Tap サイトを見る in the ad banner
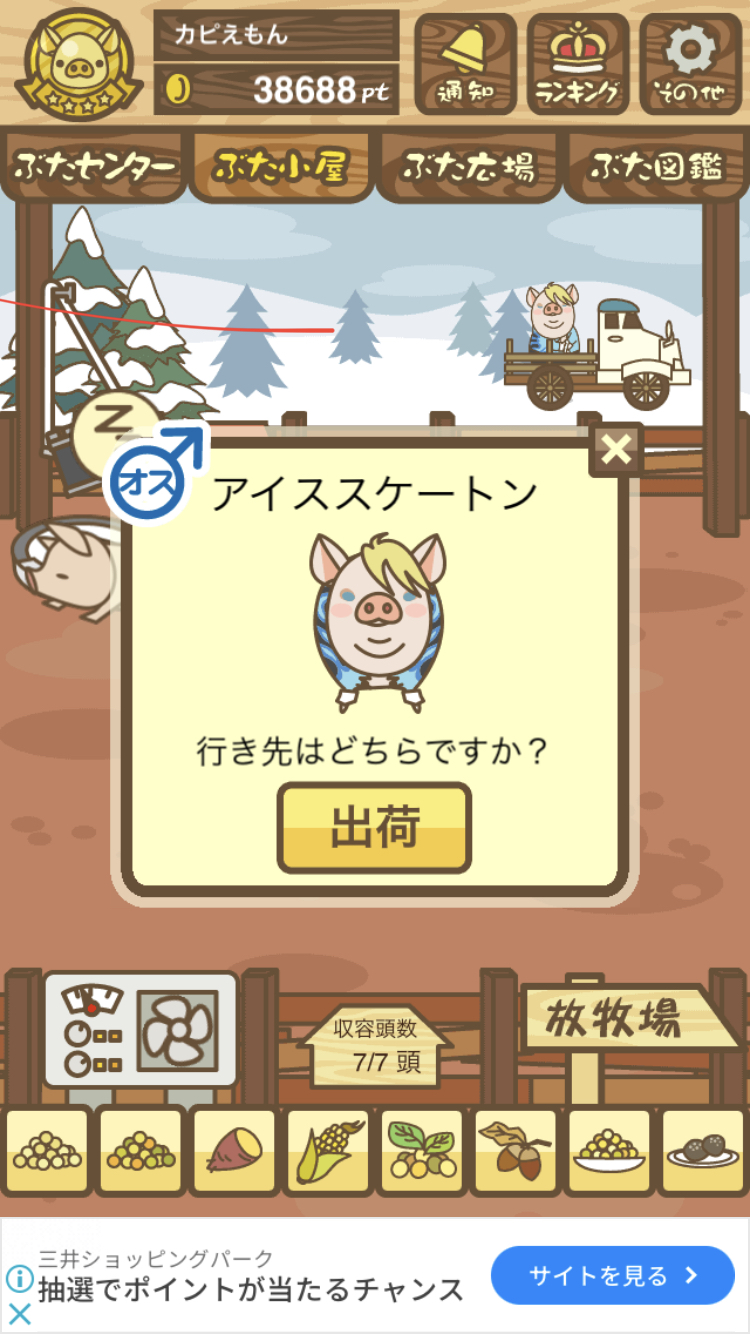The image size is (750, 1334). (x=612, y=1275)
